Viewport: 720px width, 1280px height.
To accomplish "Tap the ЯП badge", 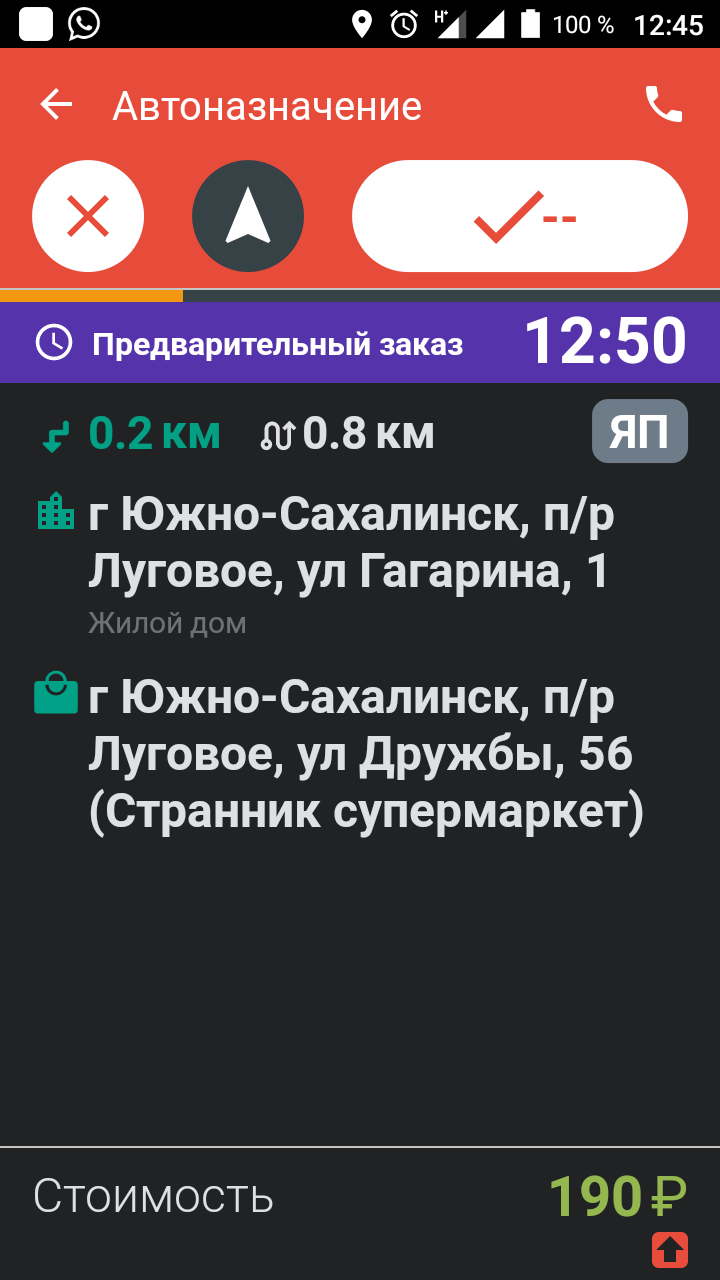I will pyautogui.click(x=640, y=432).
